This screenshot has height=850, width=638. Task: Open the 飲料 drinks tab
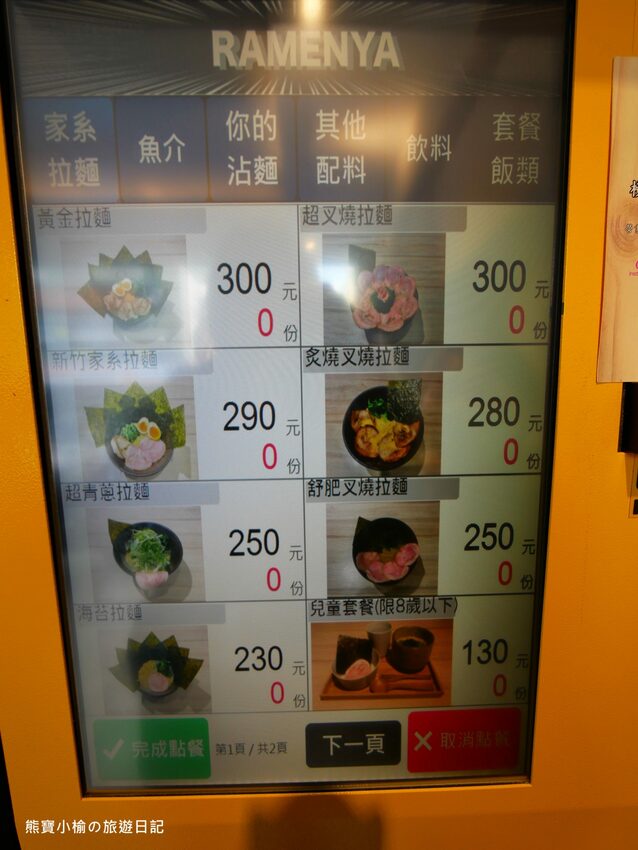[x=429, y=148]
